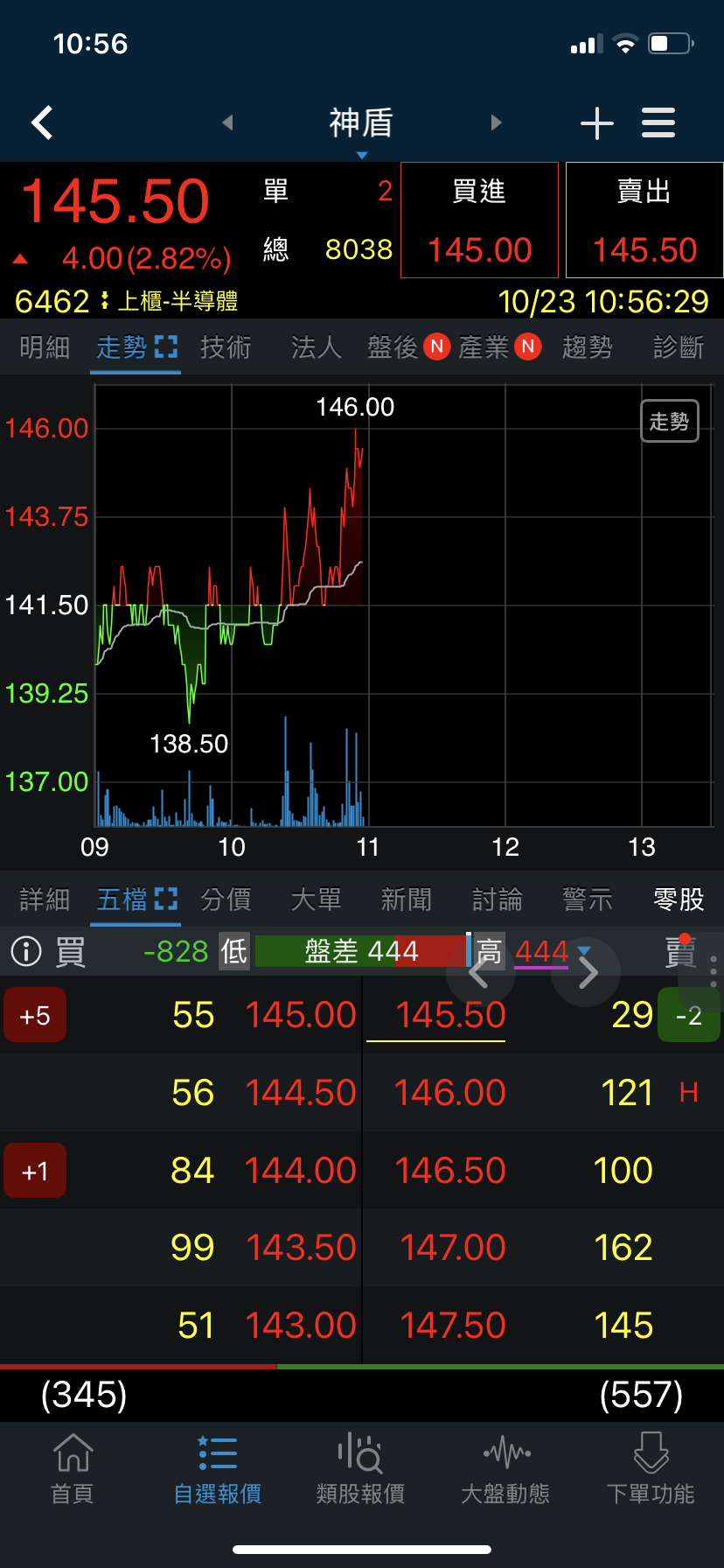This screenshot has height=1568, width=724.
Task: Switch to the previous stock arrow
Action: point(227,122)
